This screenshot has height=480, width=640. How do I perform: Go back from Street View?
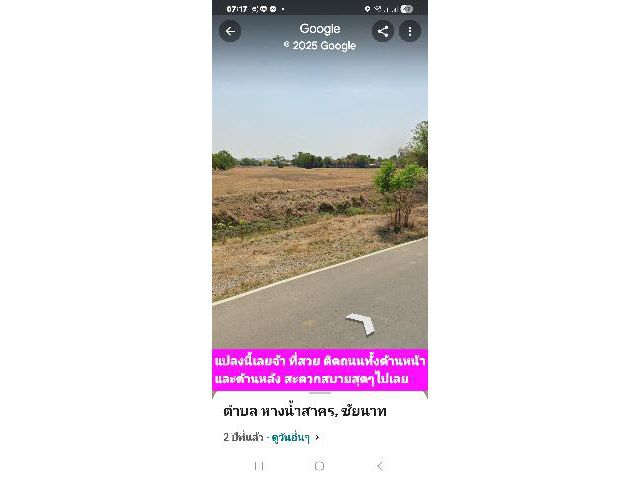point(230,31)
